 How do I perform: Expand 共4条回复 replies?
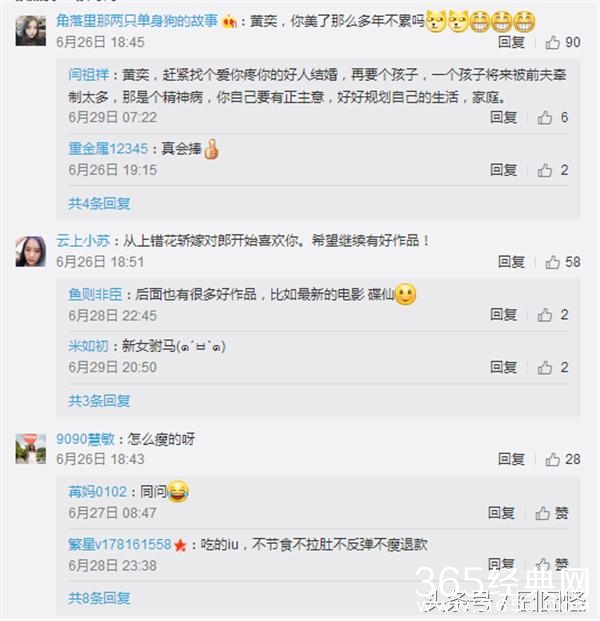99,203
